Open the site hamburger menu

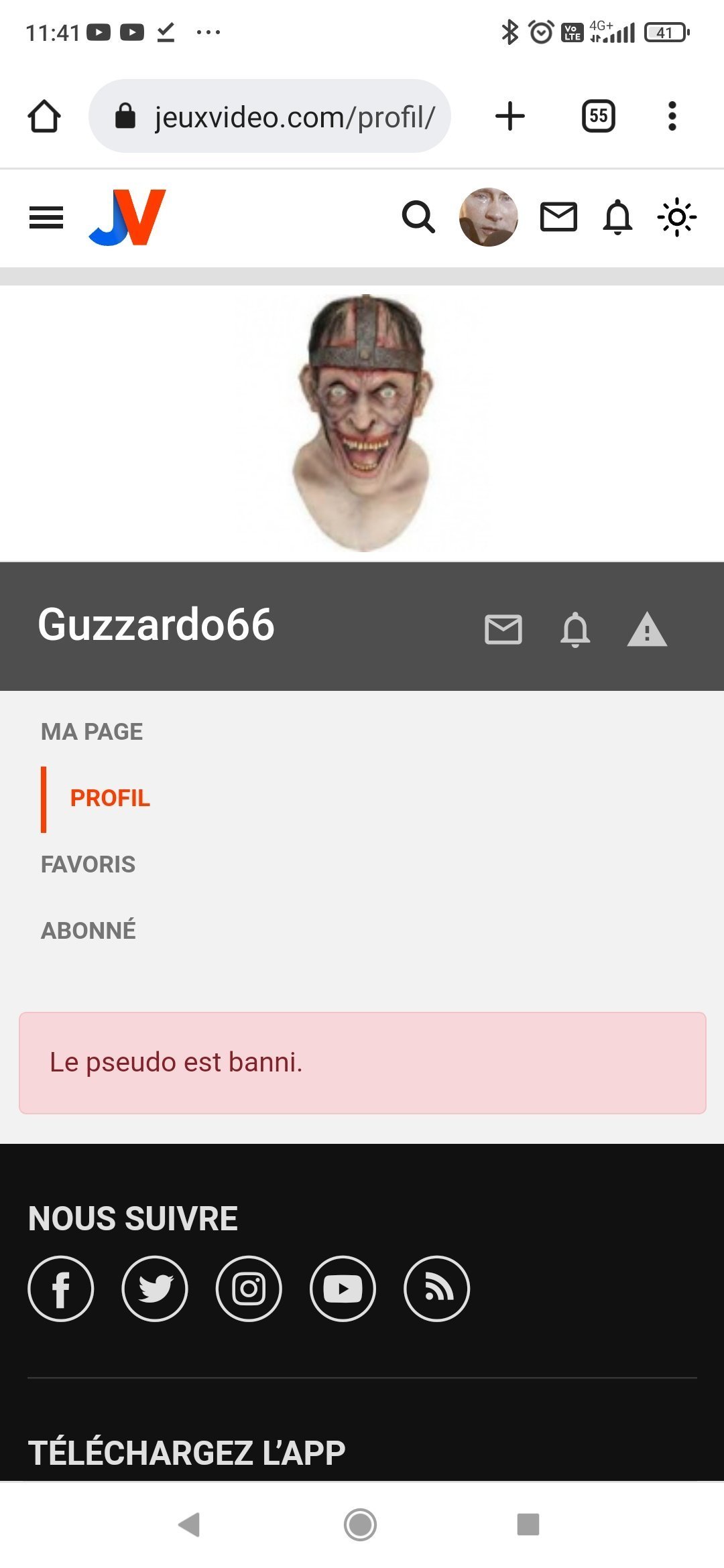(46, 217)
